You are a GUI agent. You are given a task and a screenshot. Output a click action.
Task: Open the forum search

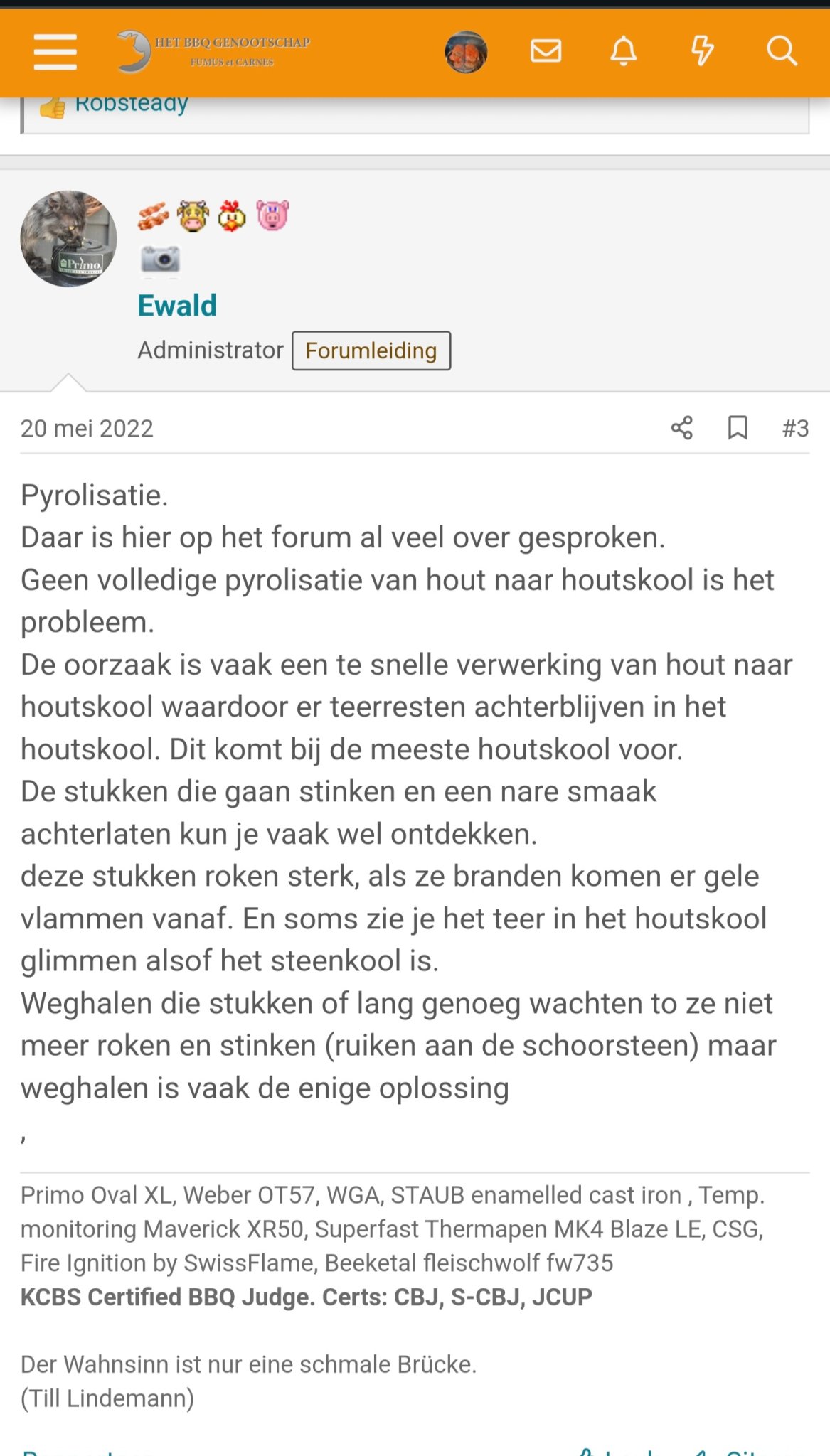[781, 51]
